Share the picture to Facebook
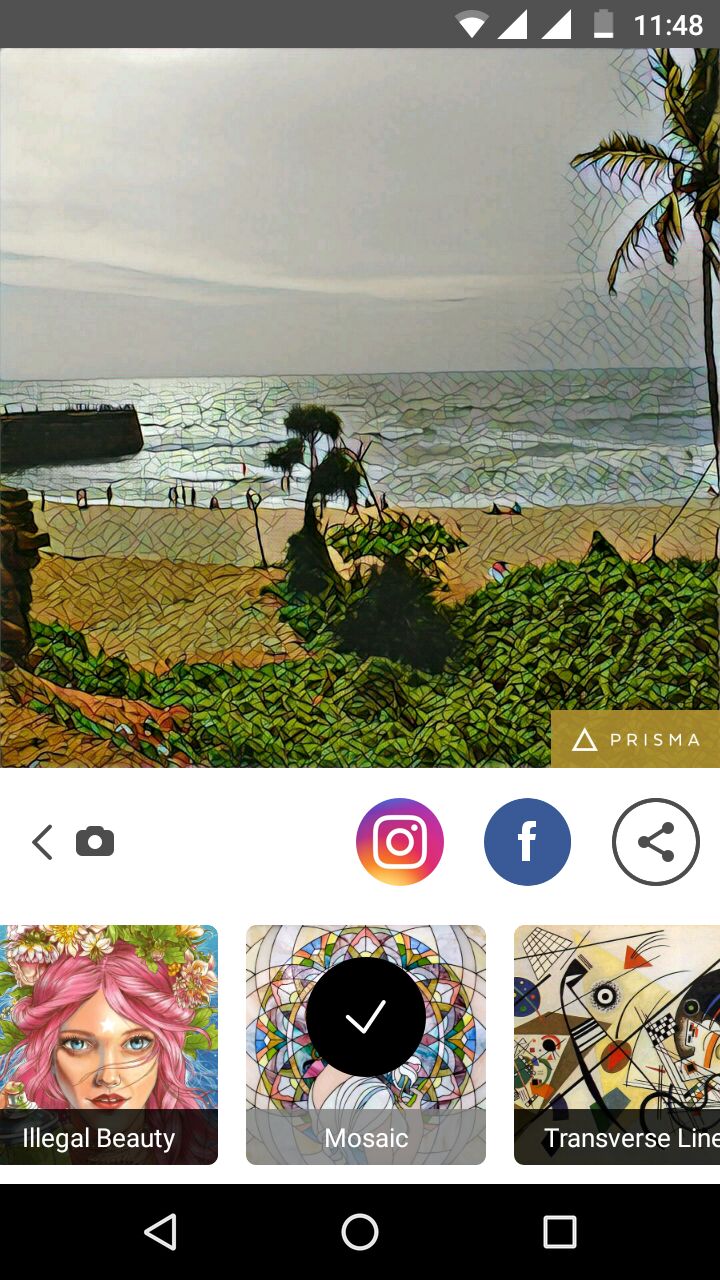This screenshot has height=1280, width=720. coord(528,842)
